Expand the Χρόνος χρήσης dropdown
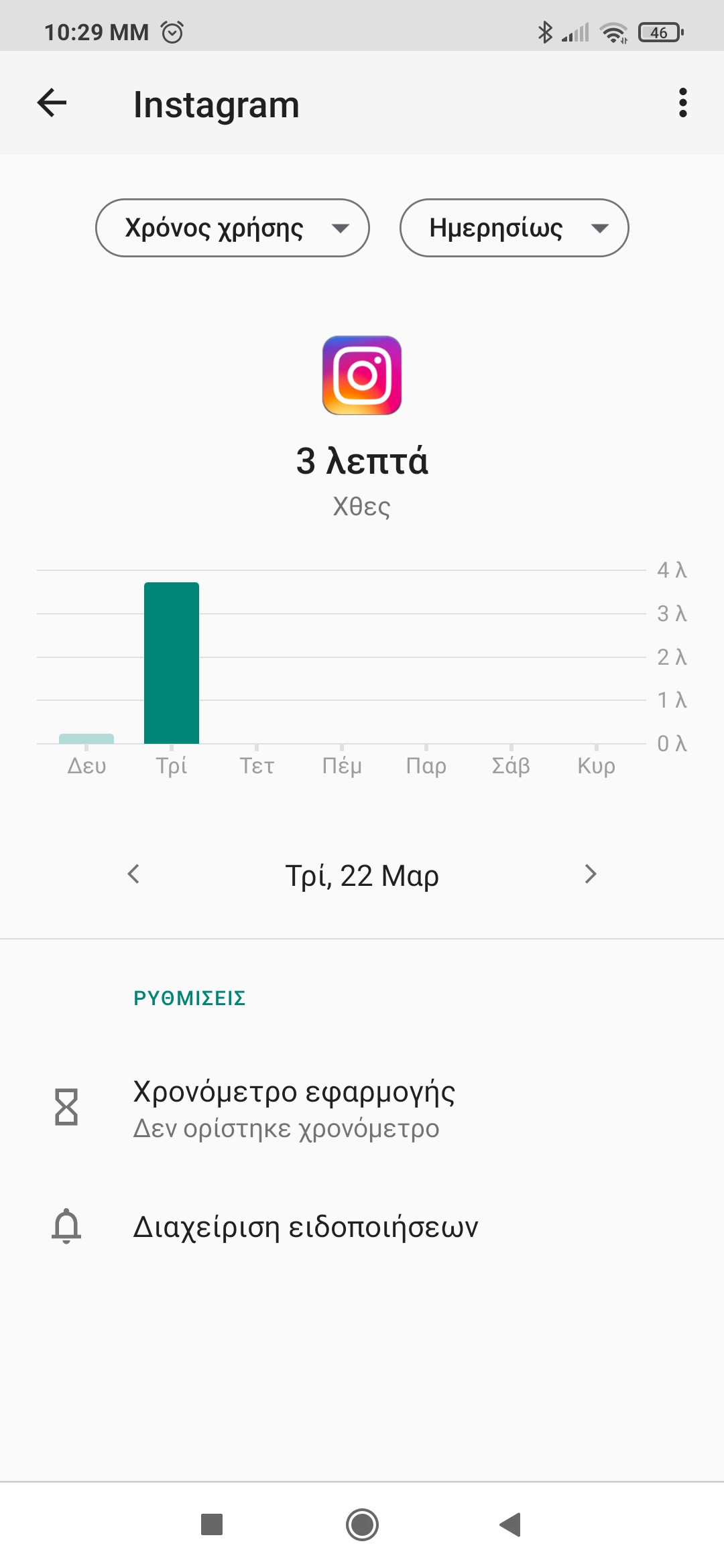The width and height of the screenshot is (724, 1568). point(233,228)
